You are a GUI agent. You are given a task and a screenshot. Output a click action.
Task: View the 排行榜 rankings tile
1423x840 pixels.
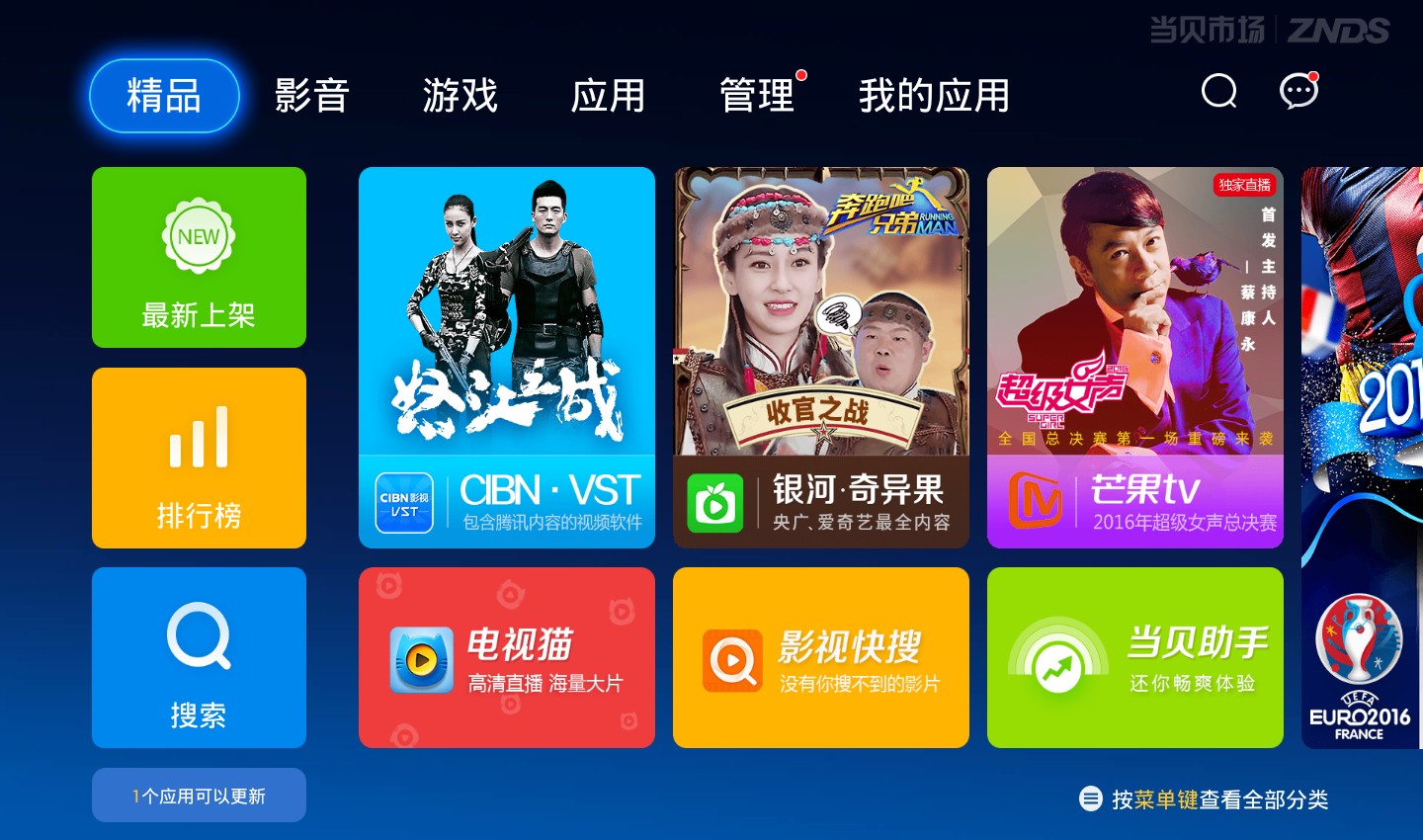pos(199,458)
